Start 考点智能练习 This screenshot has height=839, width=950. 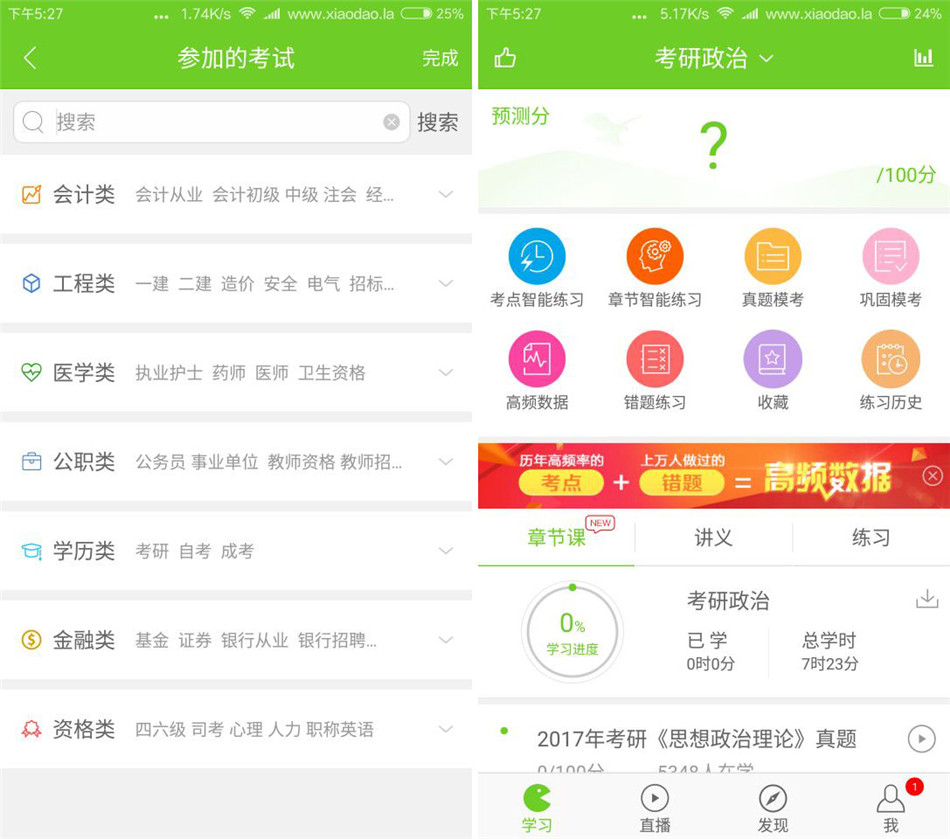(x=537, y=268)
